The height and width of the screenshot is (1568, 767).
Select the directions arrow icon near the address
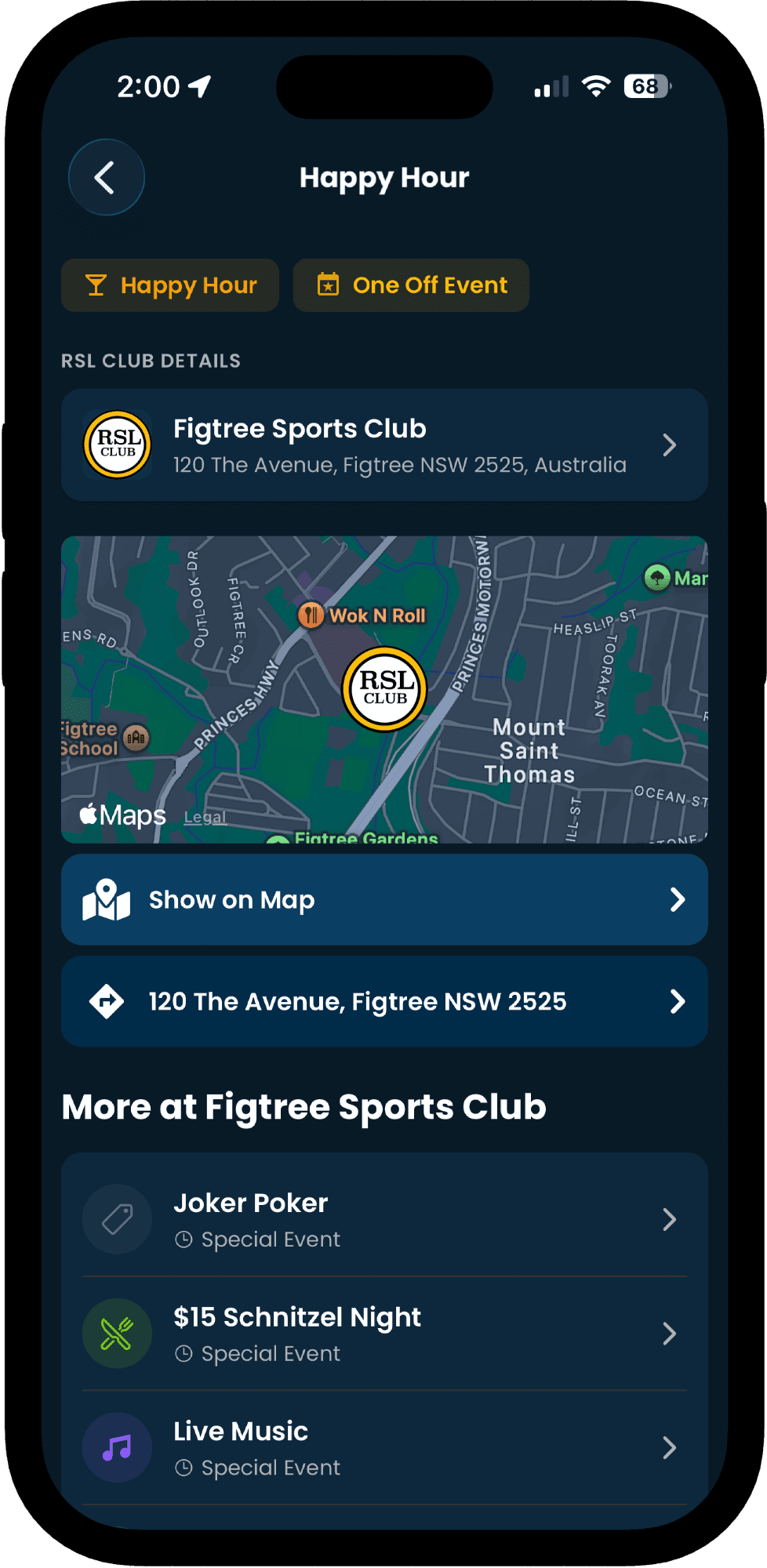107,1001
